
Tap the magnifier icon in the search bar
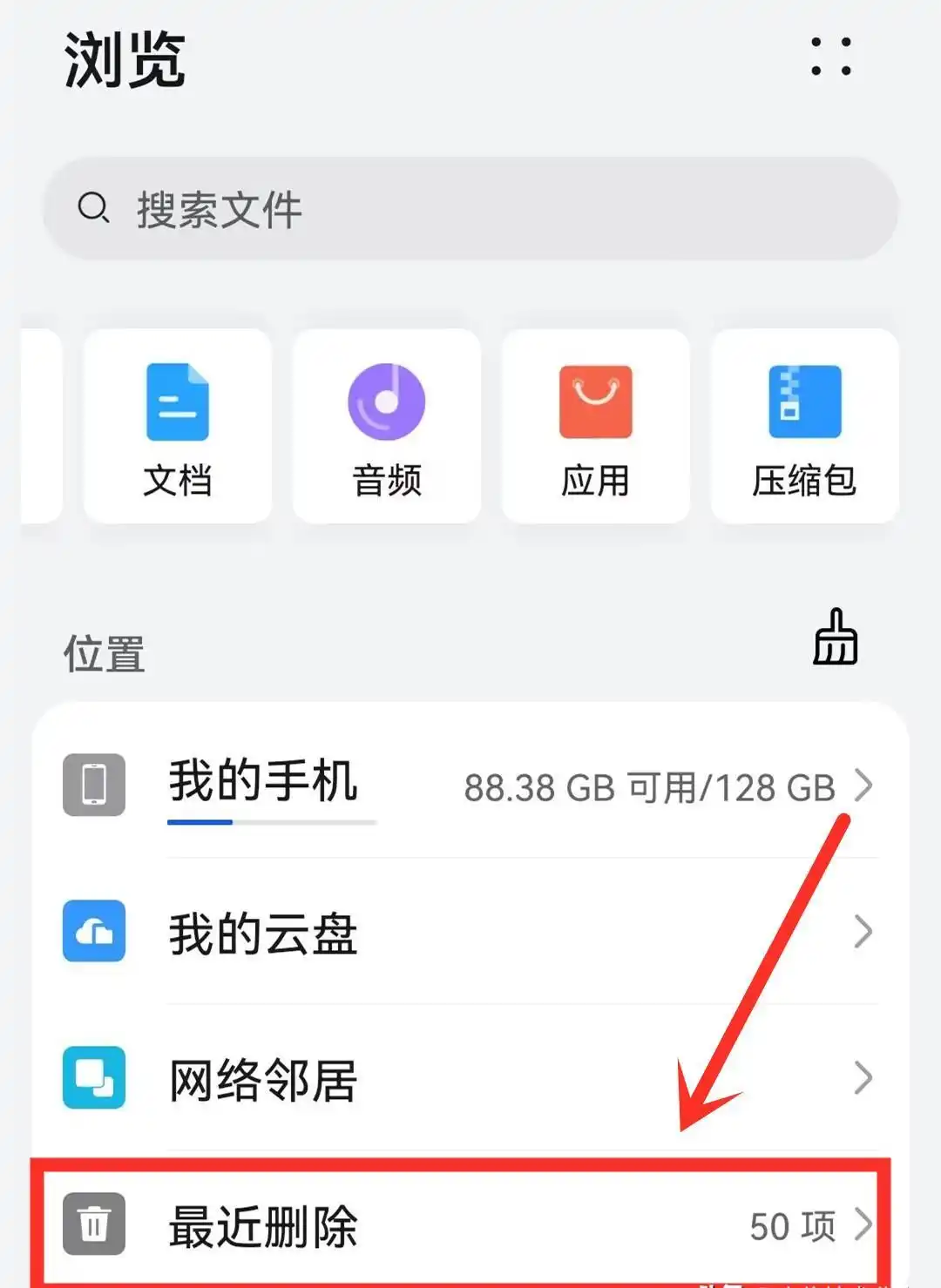point(94,208)
